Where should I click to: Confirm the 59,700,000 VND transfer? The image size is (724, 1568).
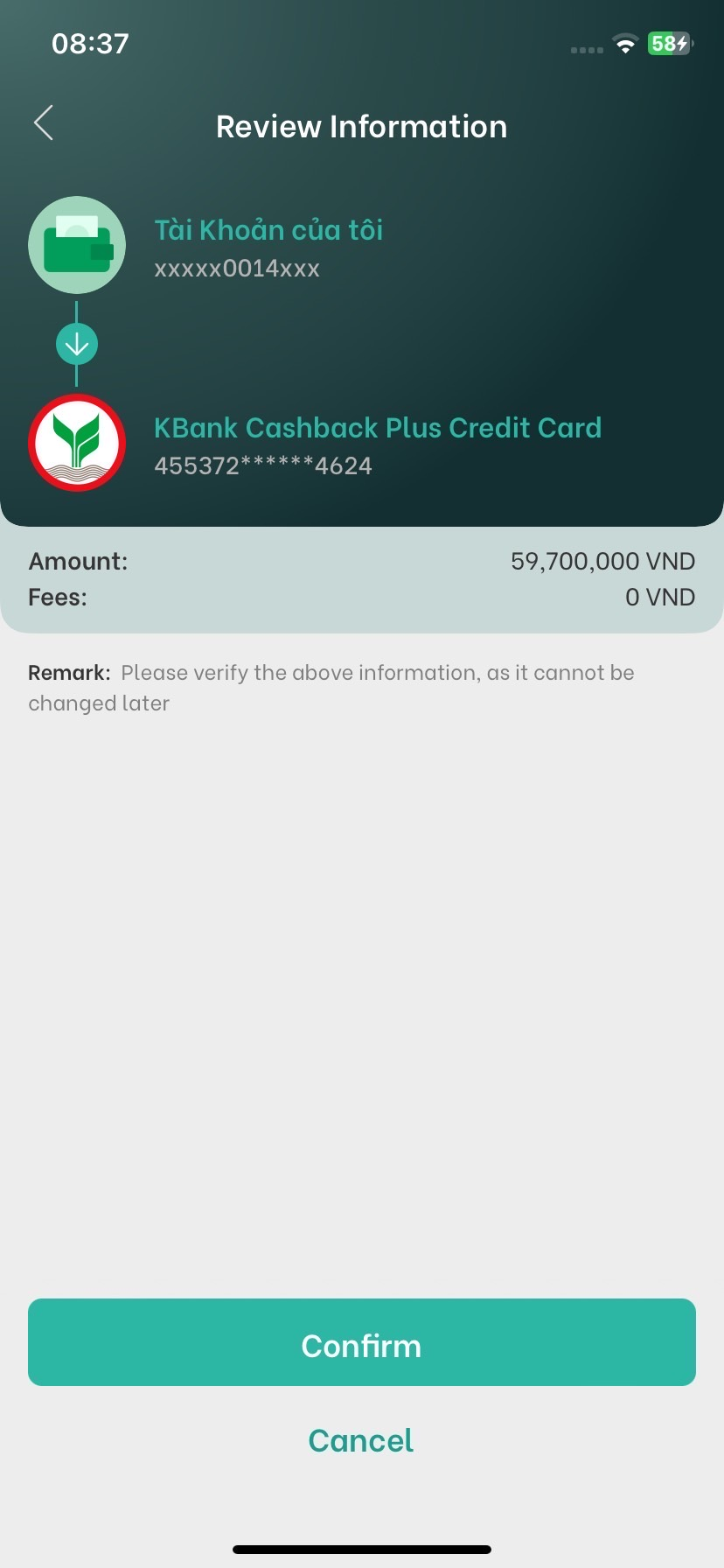[x=361, y=1344]
